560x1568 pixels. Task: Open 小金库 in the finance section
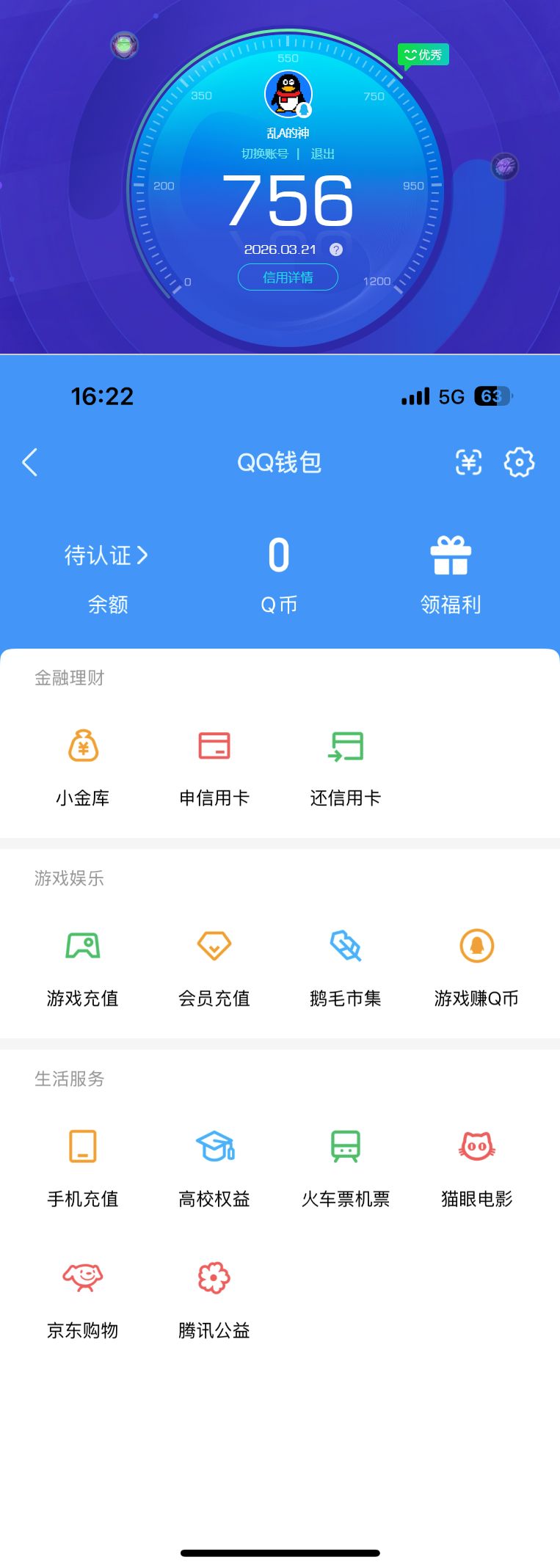point(82,763)
